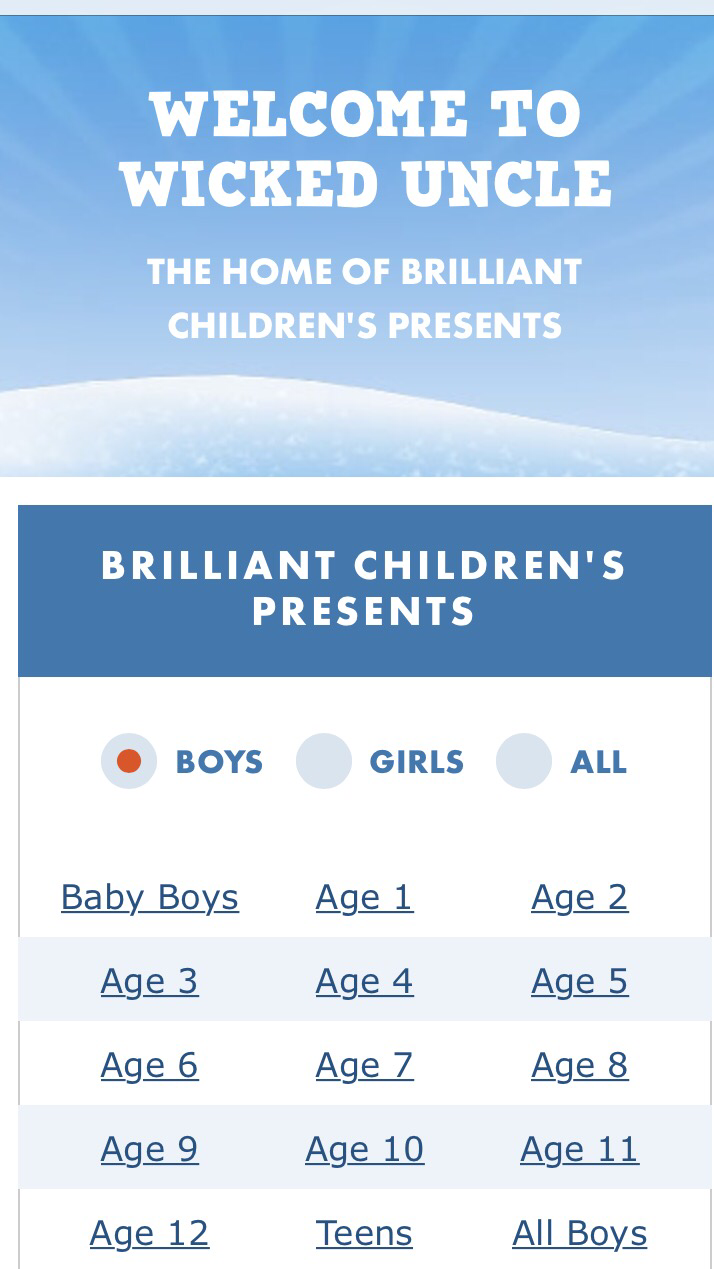Select the Boys radio button

coord(129,762)
